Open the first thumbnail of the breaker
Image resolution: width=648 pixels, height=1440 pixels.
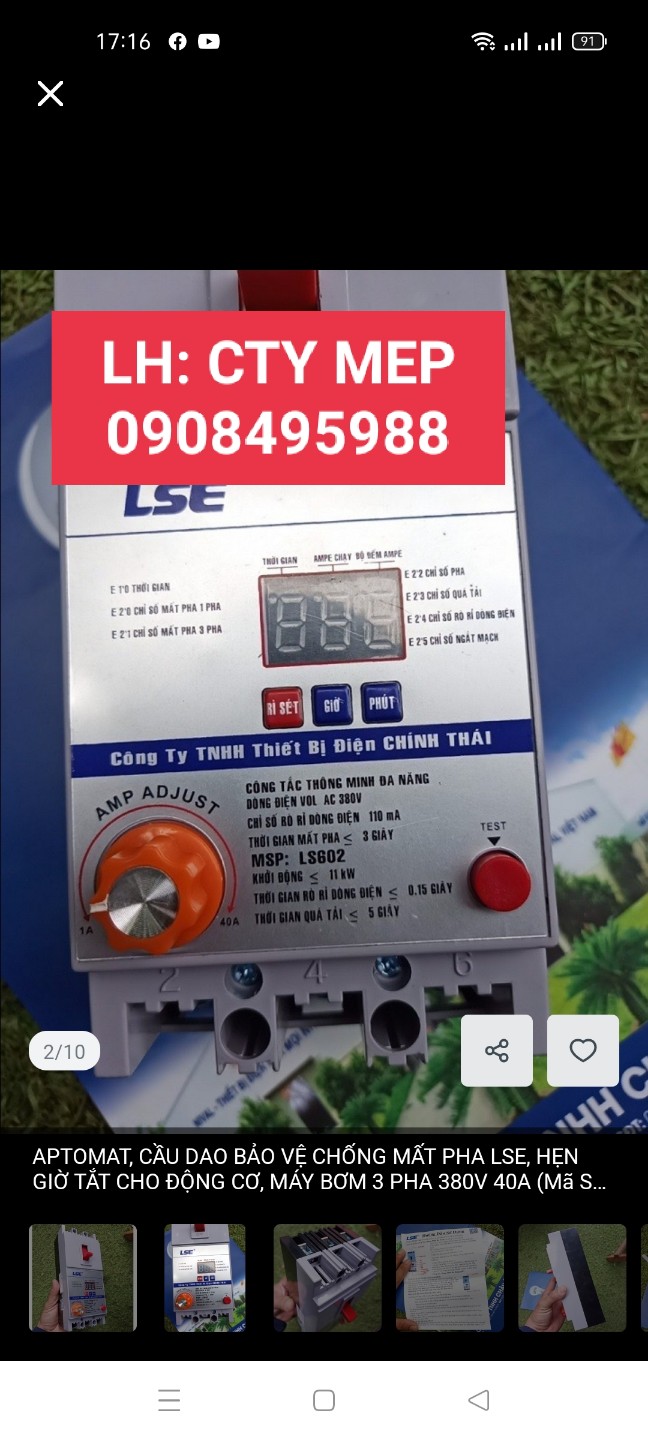tap(83, 1278)
